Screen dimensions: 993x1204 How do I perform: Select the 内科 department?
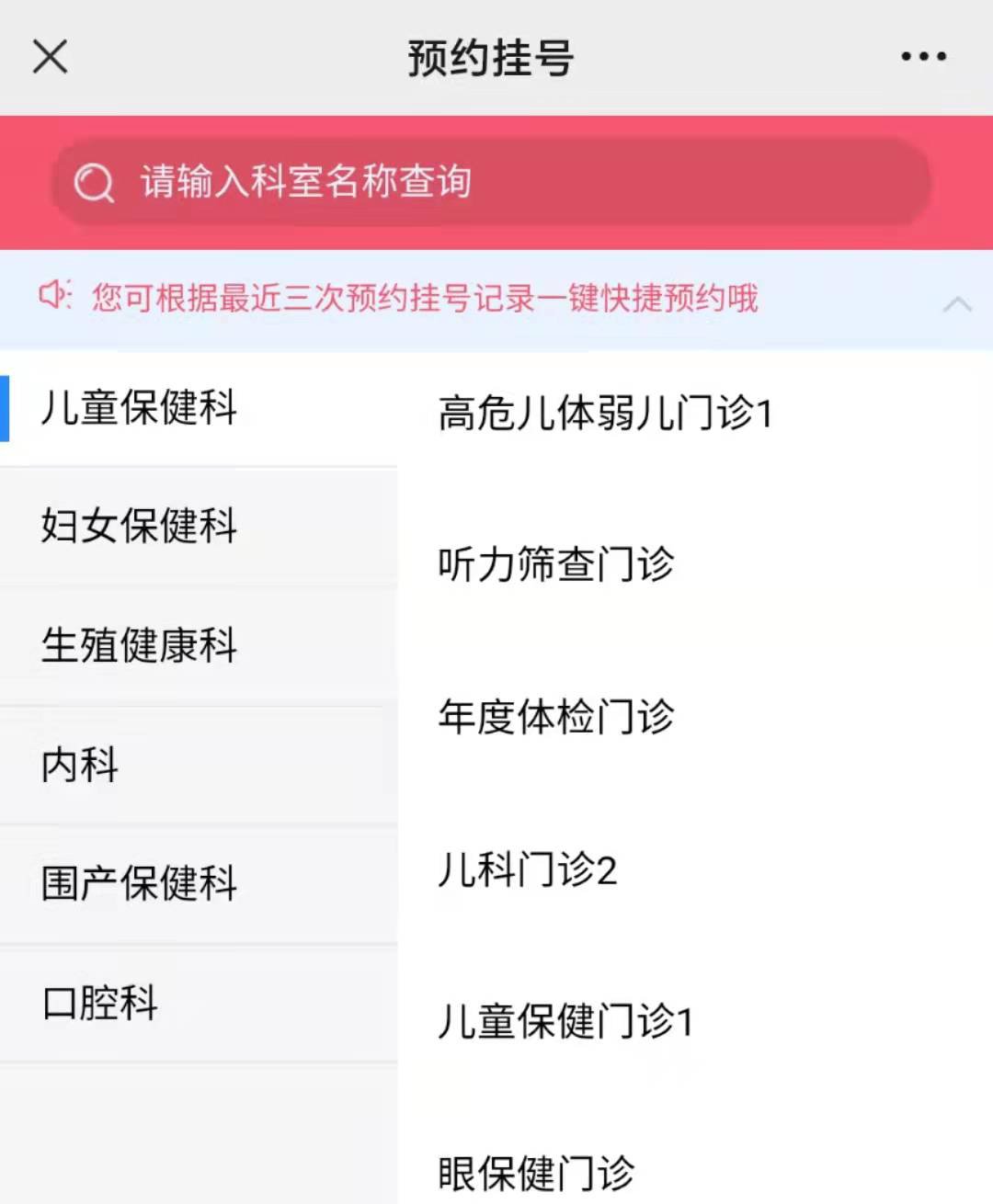pos(81,765)
